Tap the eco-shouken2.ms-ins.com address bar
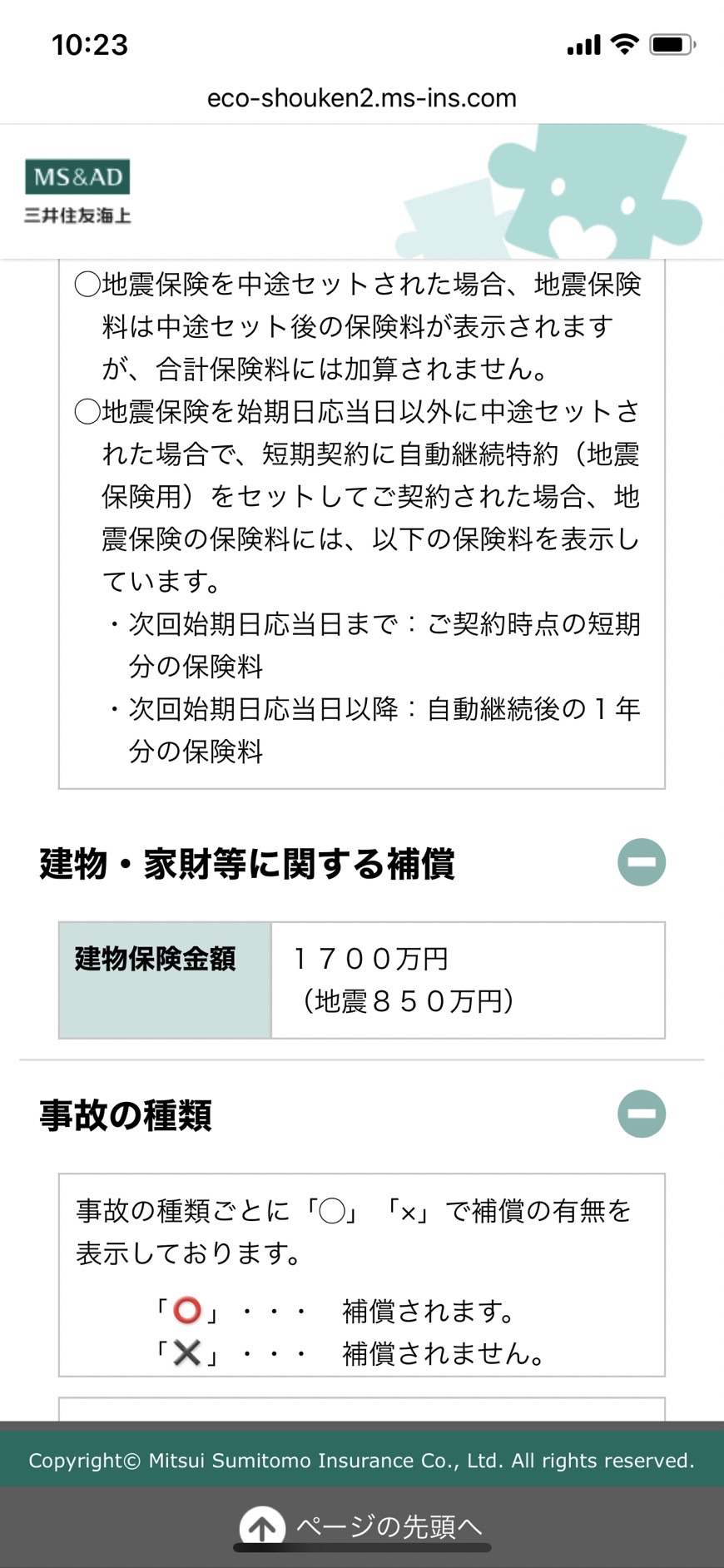The width and height of the screenshot is (724, 1568). pyautogui.click(x=362, y=98)
